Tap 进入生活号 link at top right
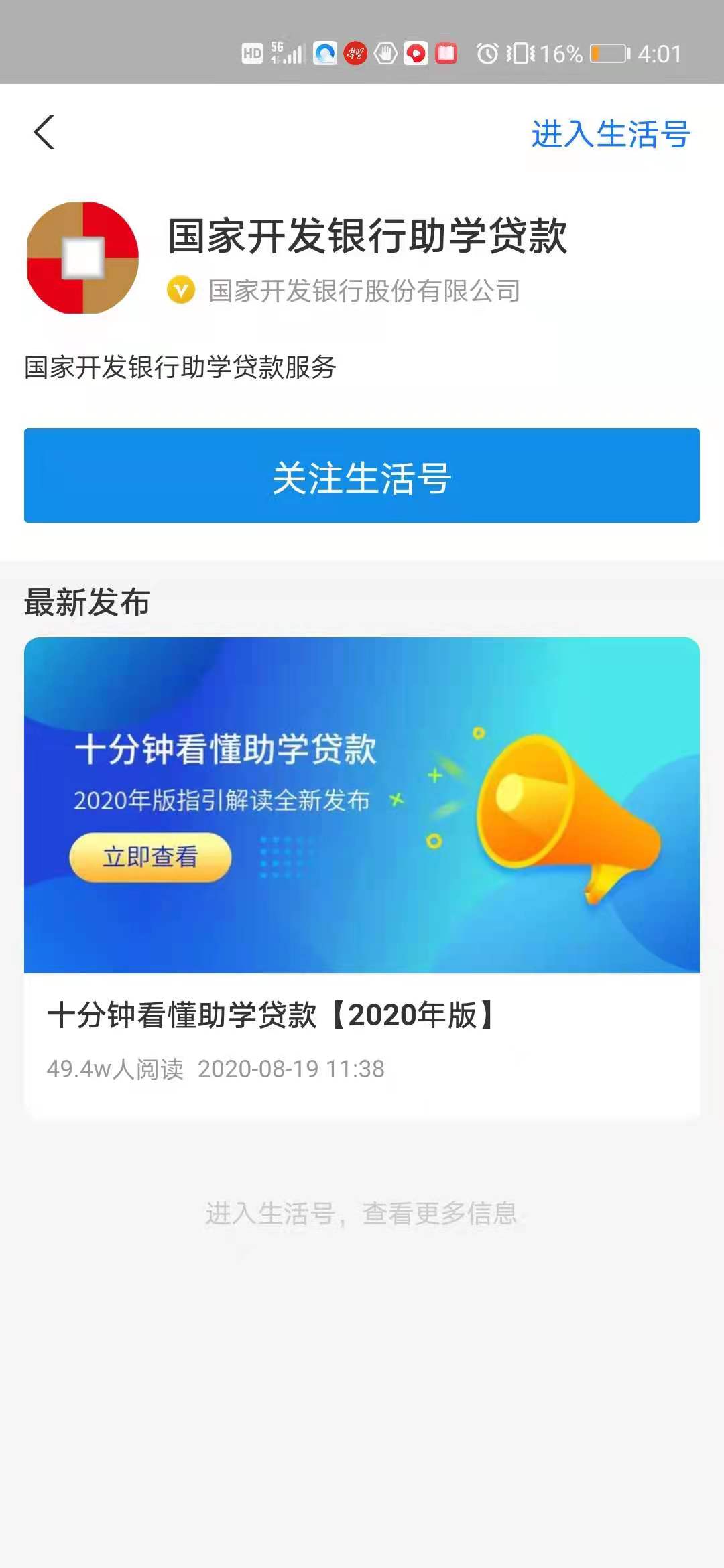Screen dimensions: 724x1568 pos(610,134)
